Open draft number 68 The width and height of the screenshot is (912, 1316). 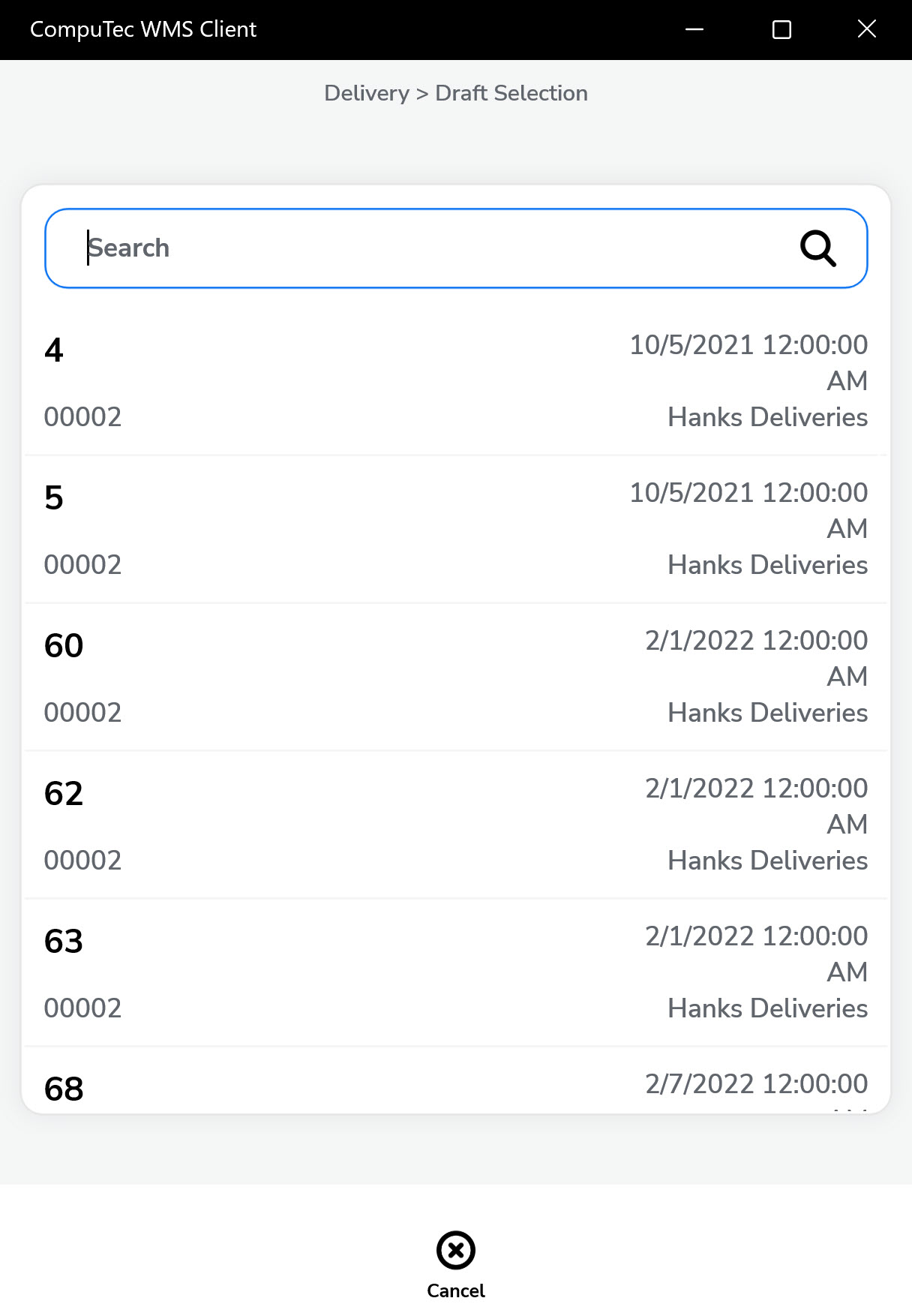click(x=455, y=1086)
